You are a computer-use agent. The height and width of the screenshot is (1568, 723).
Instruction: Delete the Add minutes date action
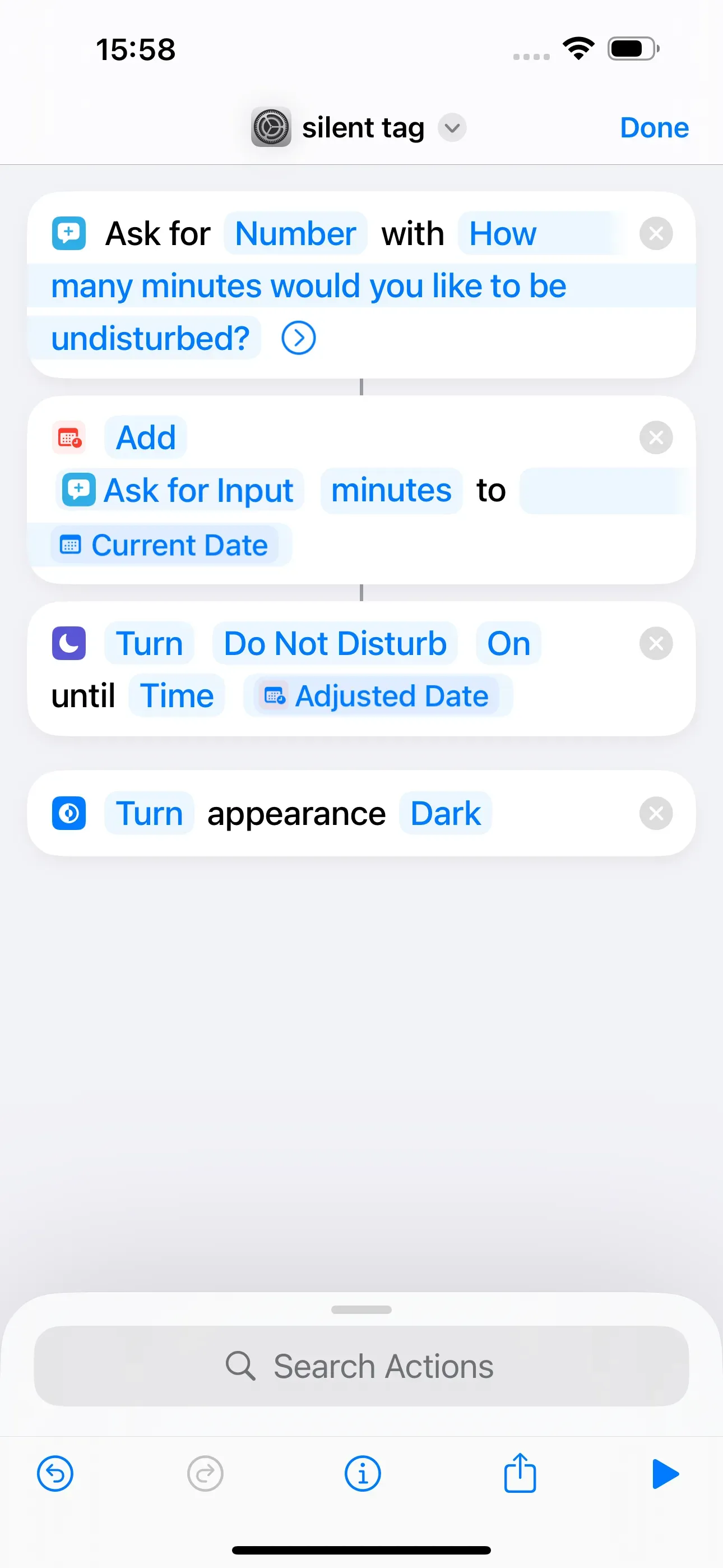click(656, 437)
